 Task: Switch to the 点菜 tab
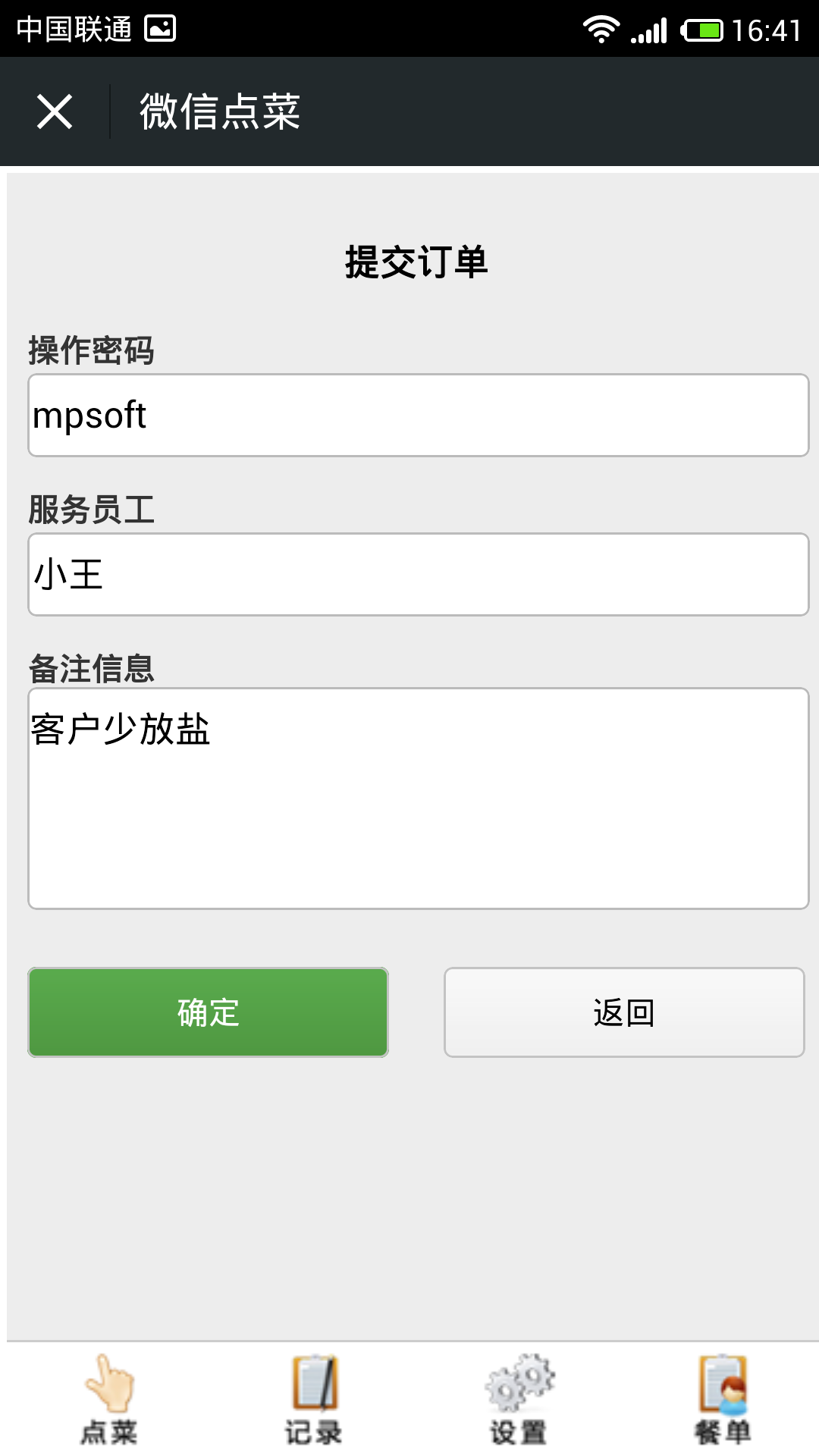click(x=108, y=1400)
